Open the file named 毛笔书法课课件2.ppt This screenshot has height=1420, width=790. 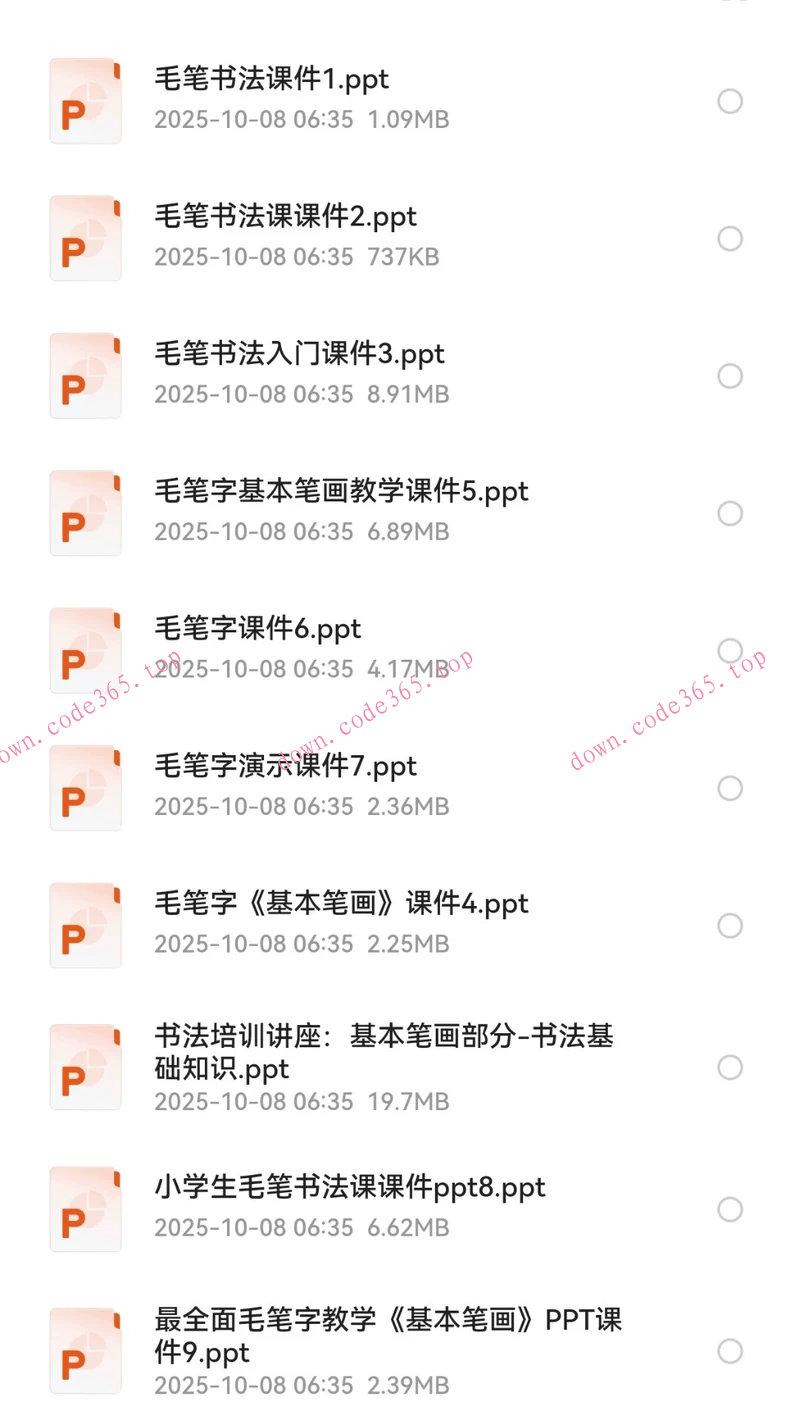287,216
